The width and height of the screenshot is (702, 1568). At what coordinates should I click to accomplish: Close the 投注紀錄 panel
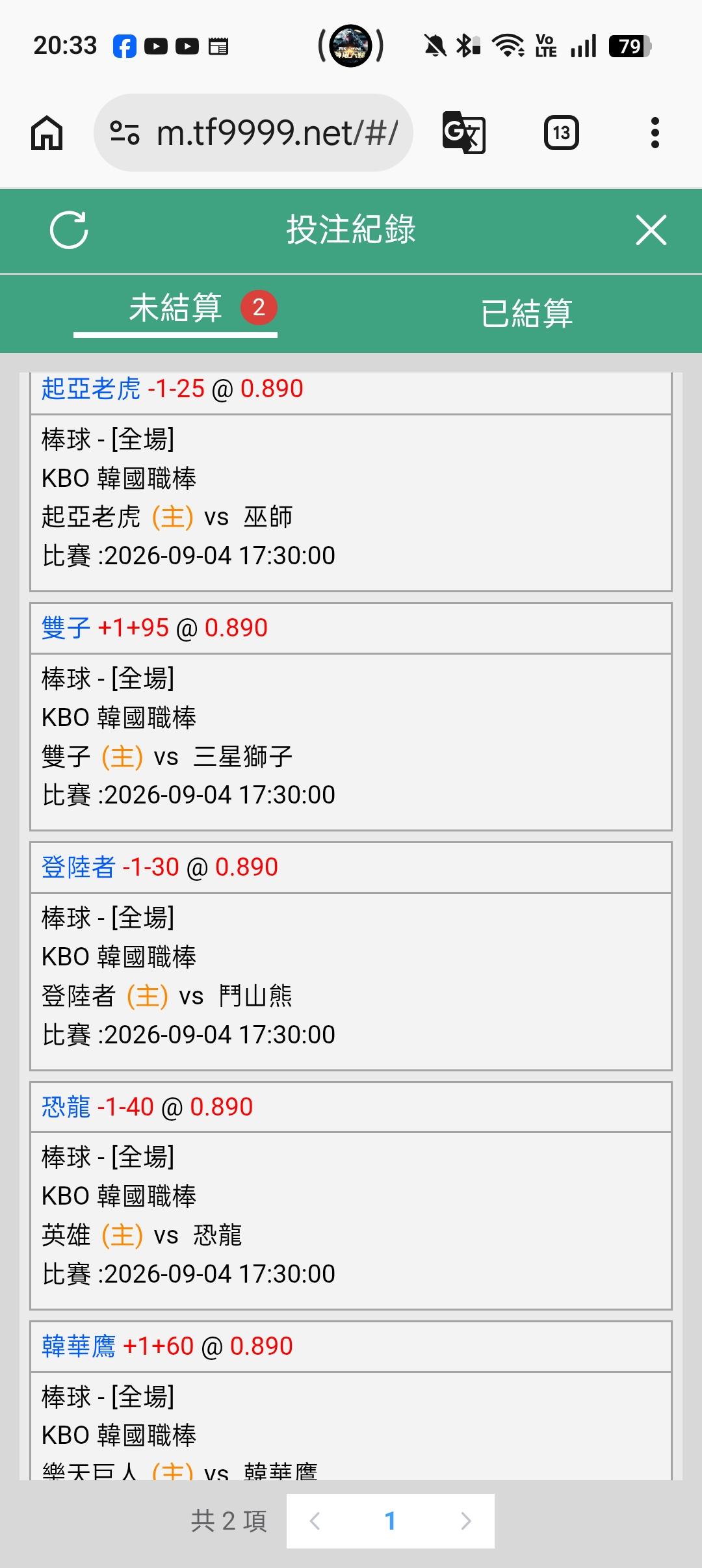651,230
